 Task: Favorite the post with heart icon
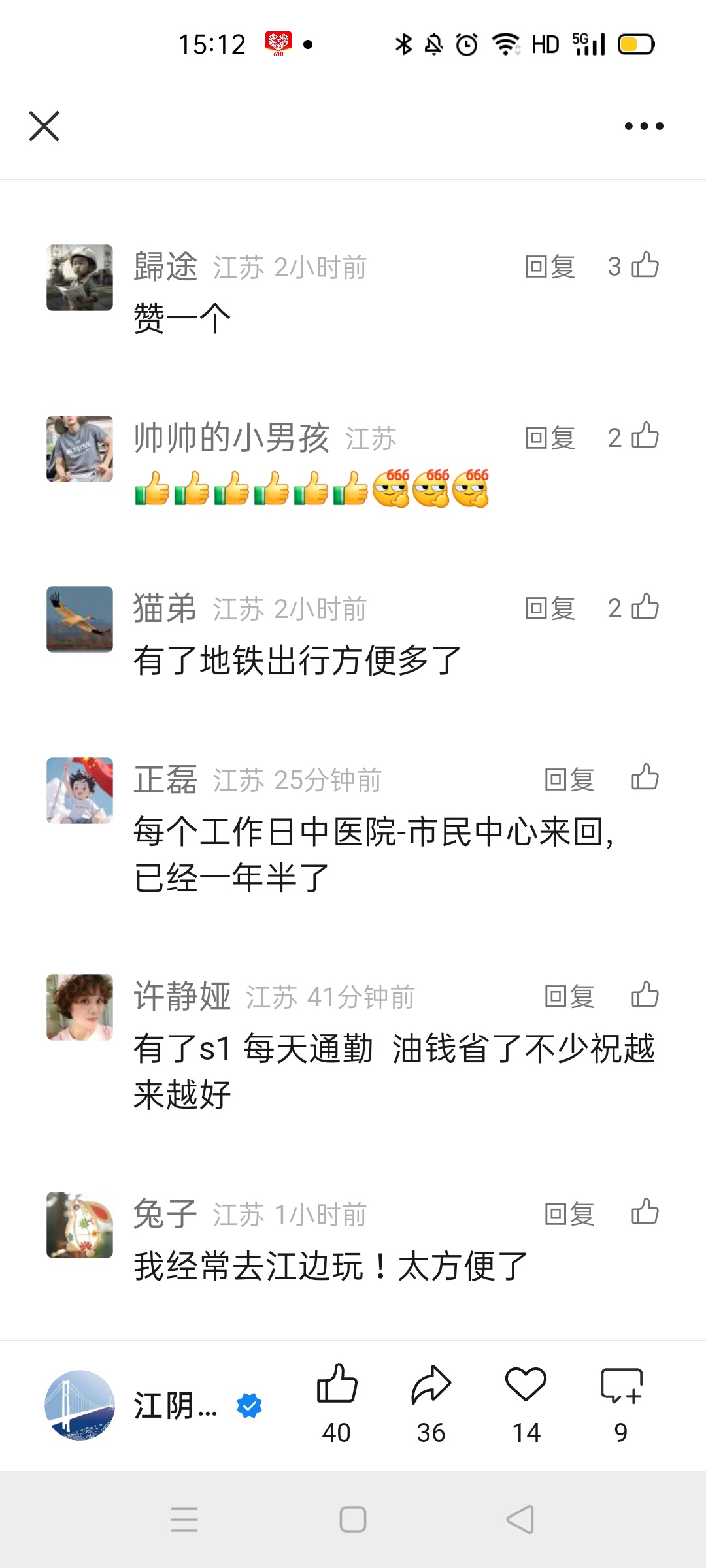pos(526,1385)
